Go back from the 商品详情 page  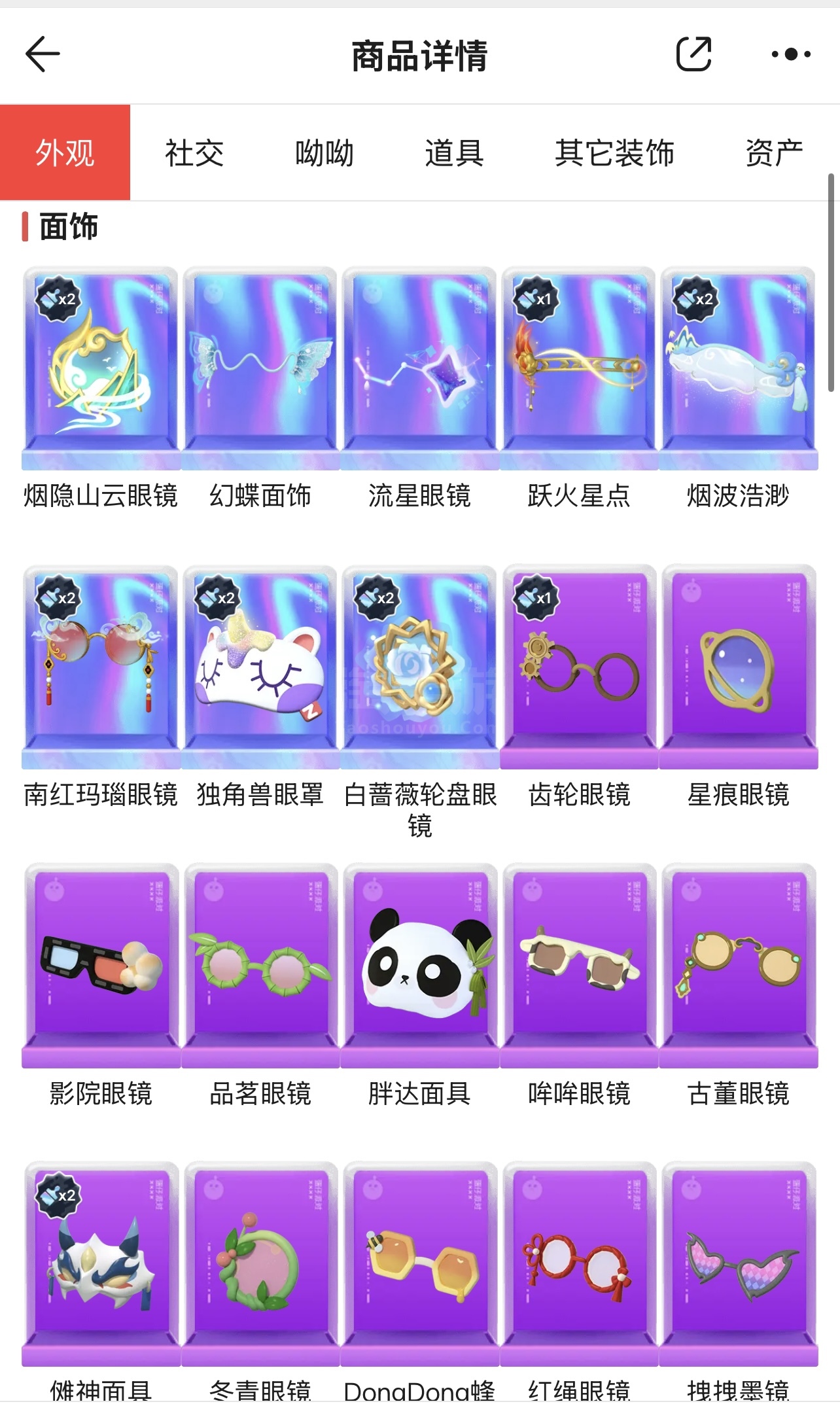[x=43, y=54]
